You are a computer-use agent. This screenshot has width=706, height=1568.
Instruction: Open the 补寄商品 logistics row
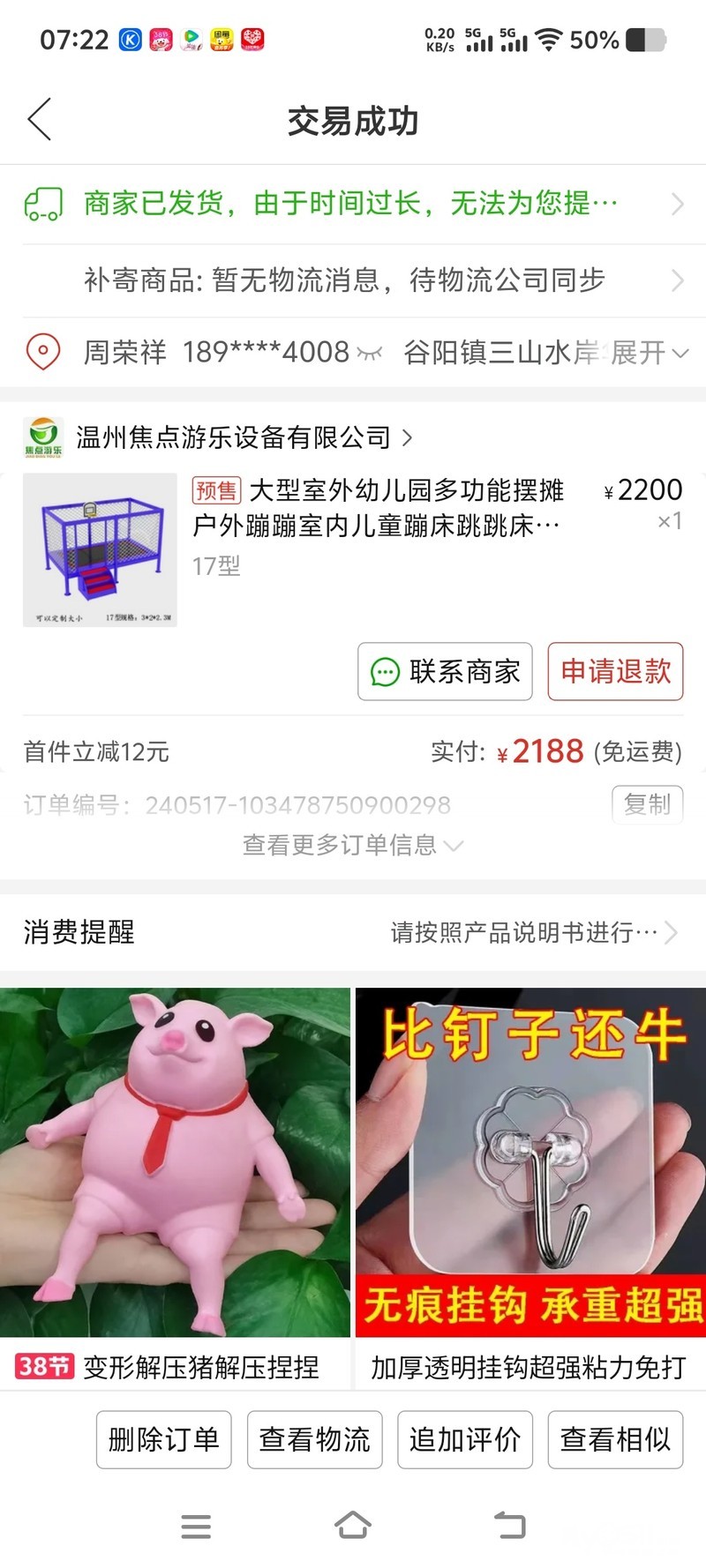click(353, 280)
